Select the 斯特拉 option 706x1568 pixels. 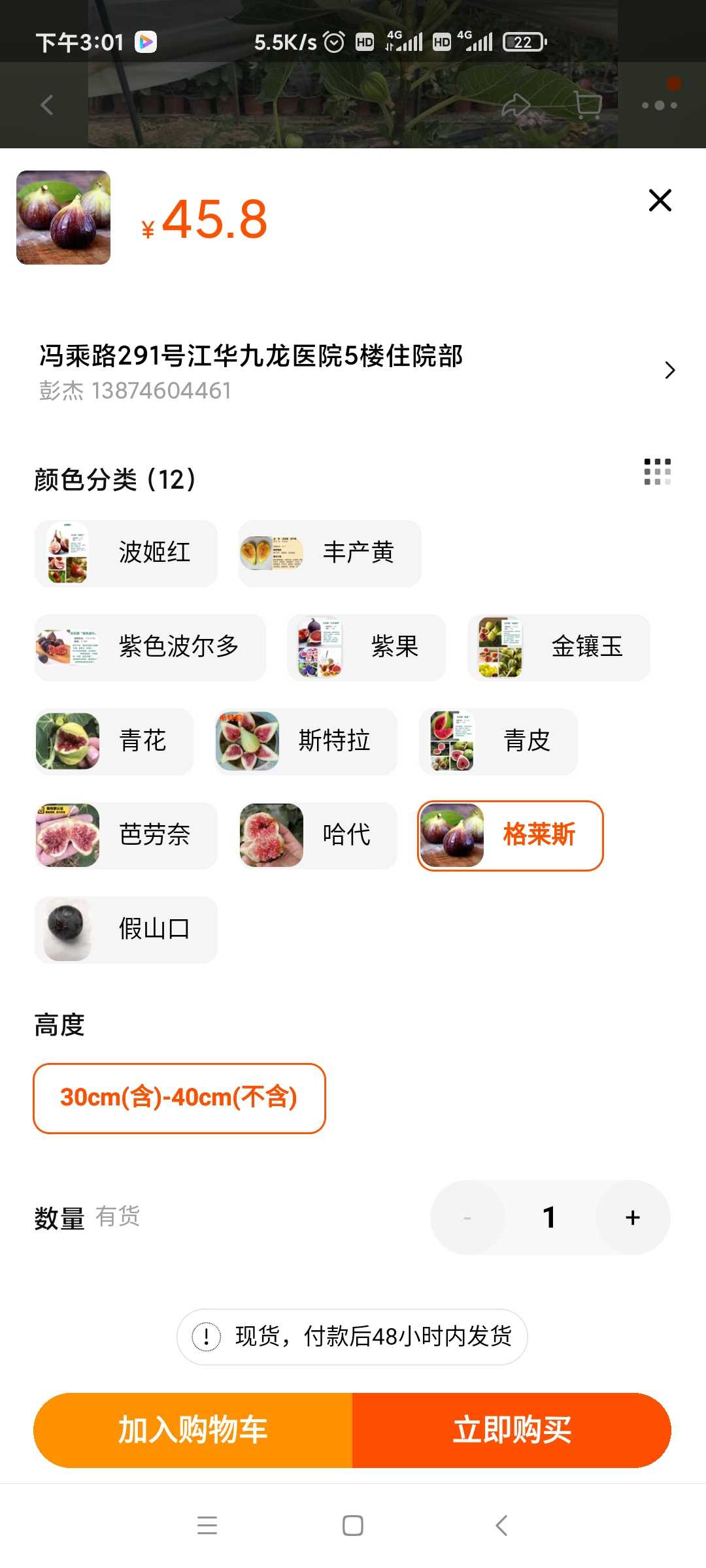coord(306,742)
